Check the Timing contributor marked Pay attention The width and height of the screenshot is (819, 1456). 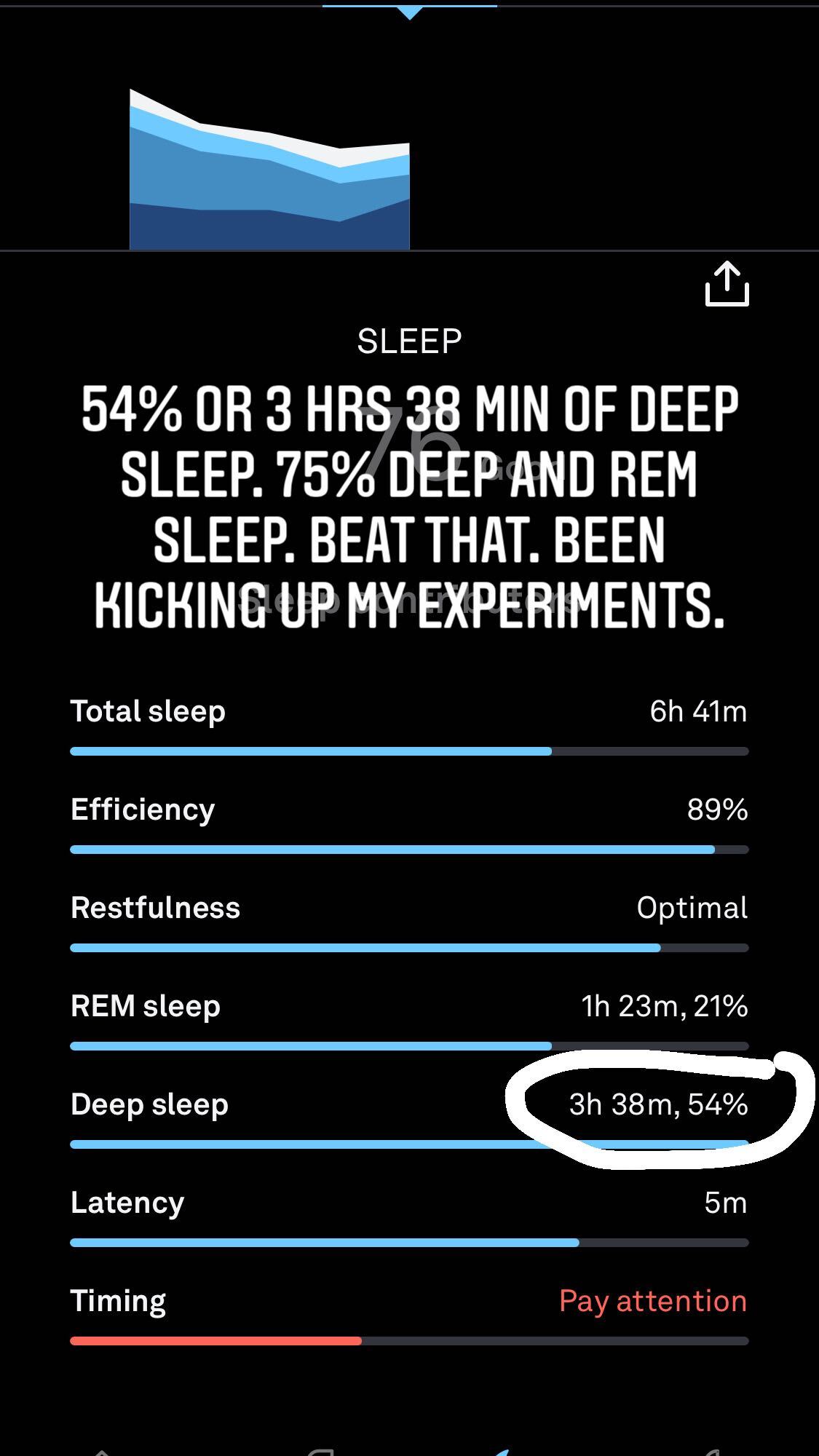click(x=409, y=1315)
